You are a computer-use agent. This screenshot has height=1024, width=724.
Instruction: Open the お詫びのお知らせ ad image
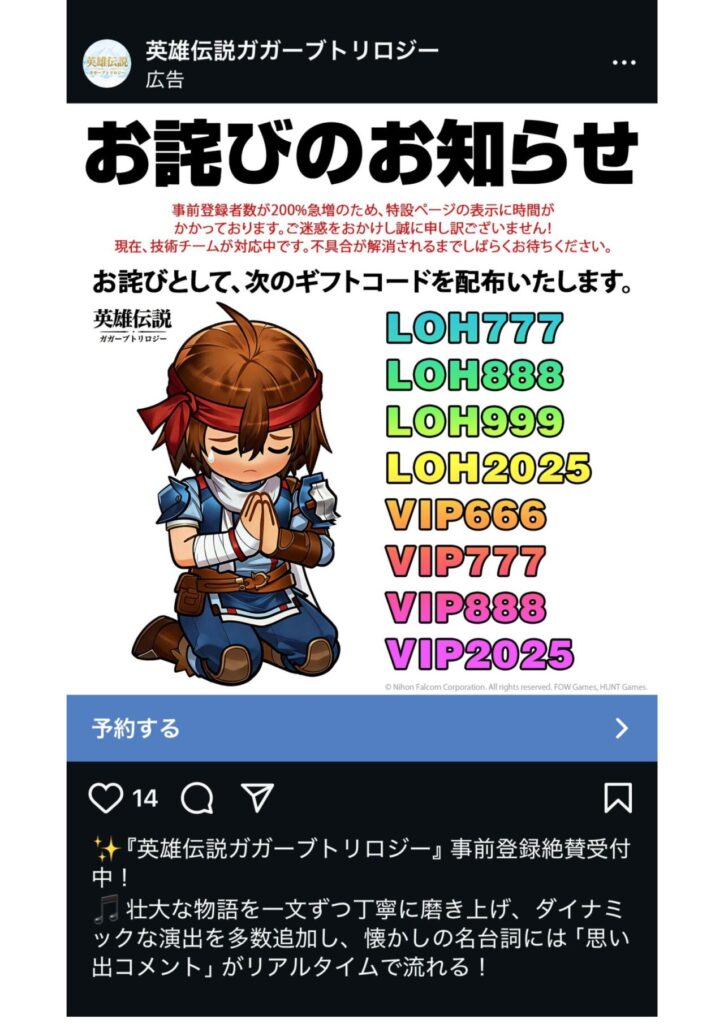coord(361,400)
